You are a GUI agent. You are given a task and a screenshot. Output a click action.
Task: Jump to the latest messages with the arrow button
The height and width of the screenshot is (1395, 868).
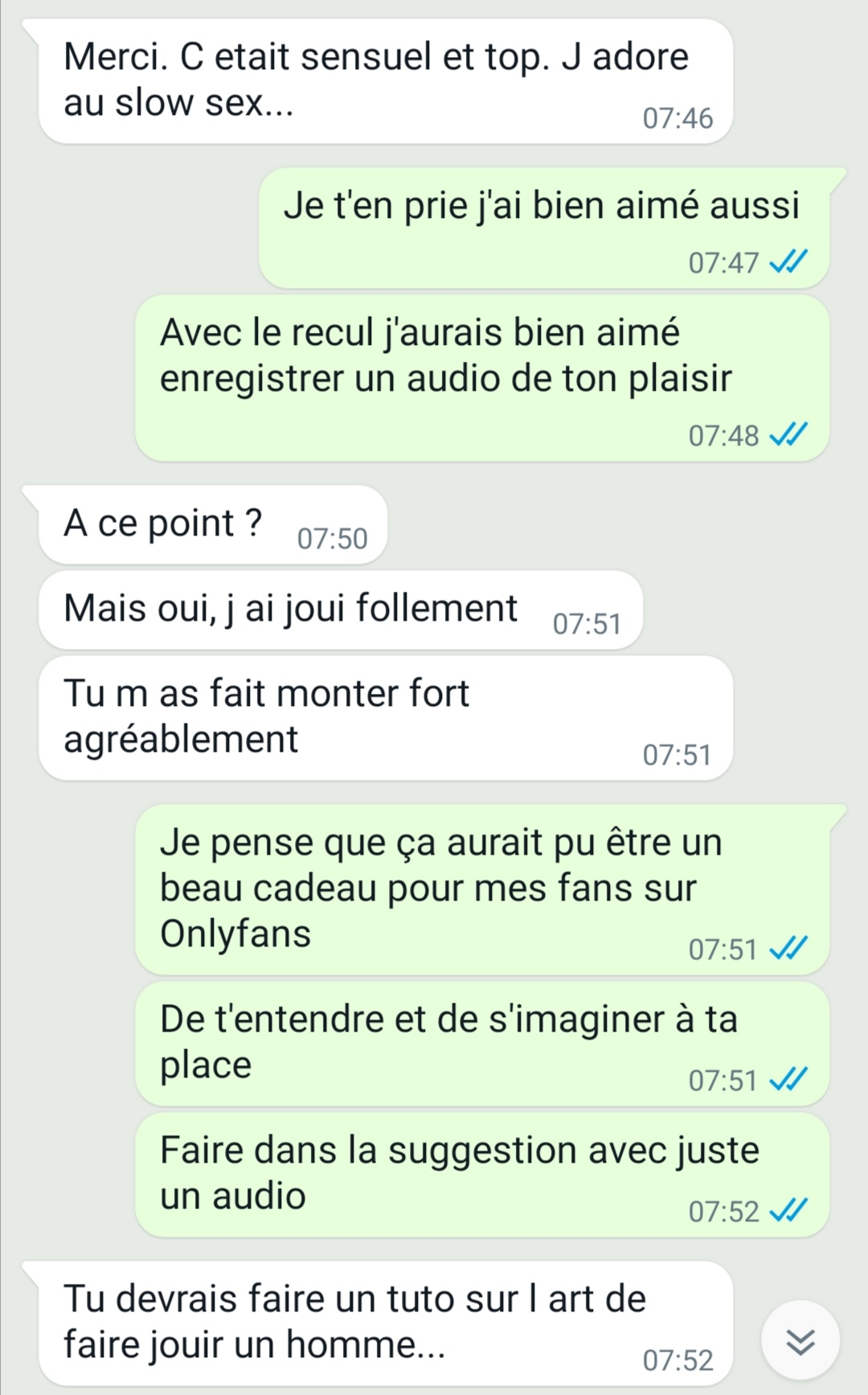[x=800, y=1341]
